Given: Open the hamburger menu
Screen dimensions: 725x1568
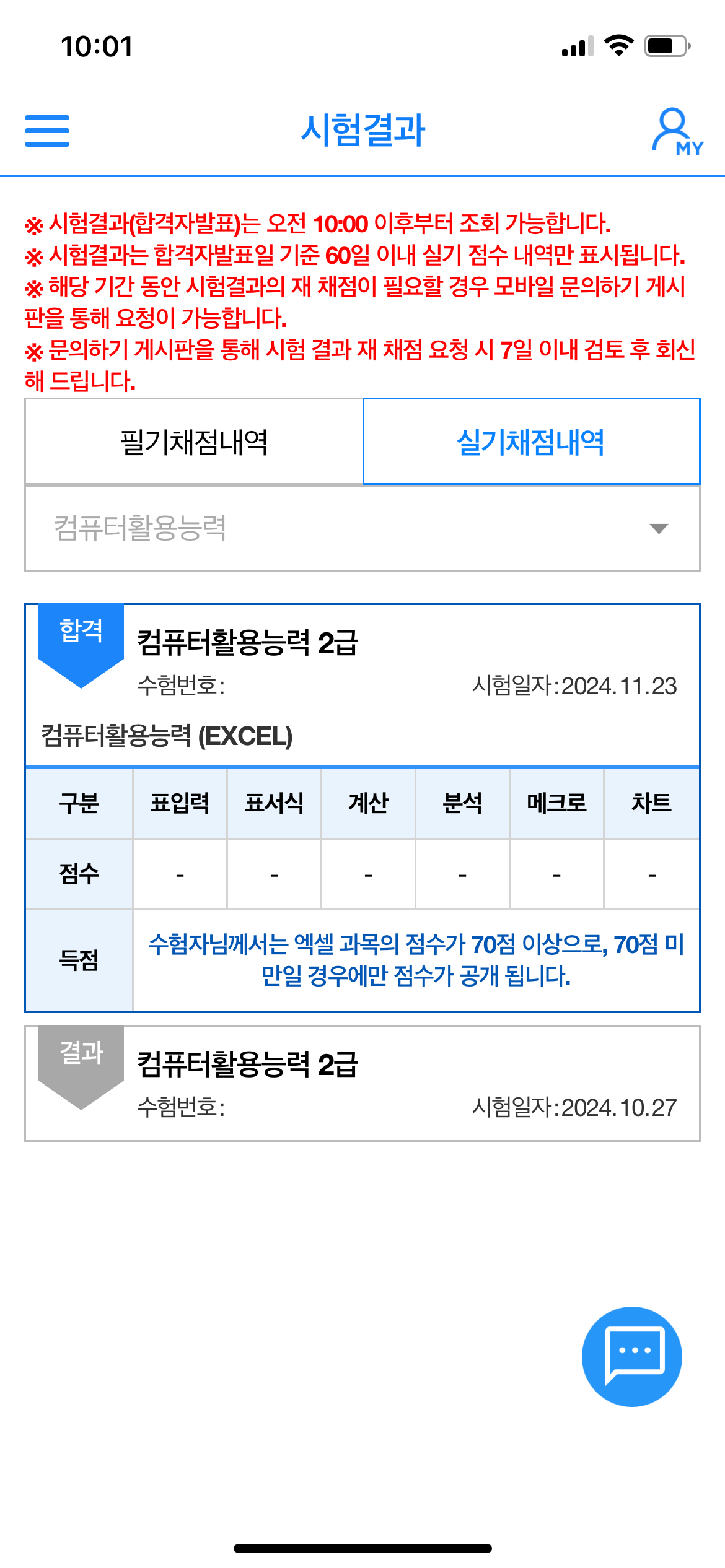Looking at the screenshot, I should [x=47, y=131].
